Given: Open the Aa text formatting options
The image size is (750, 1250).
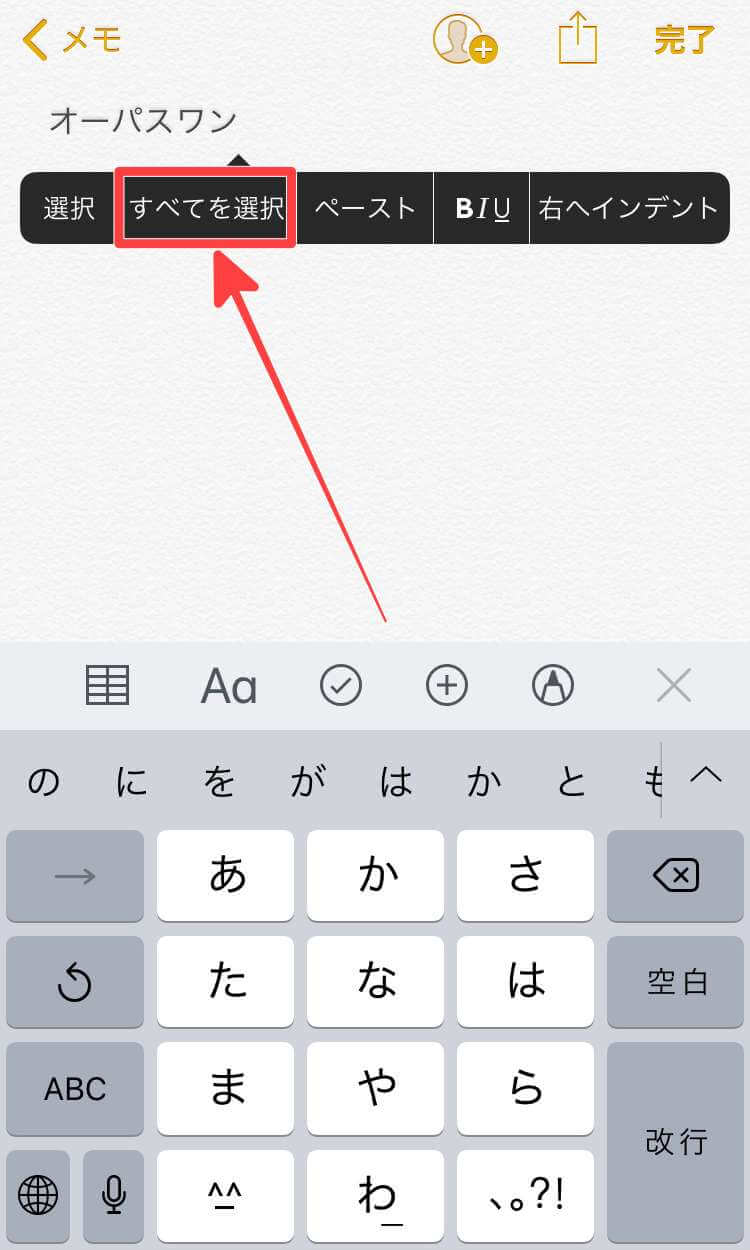Looking at the screenshot, I should point(229,687).
